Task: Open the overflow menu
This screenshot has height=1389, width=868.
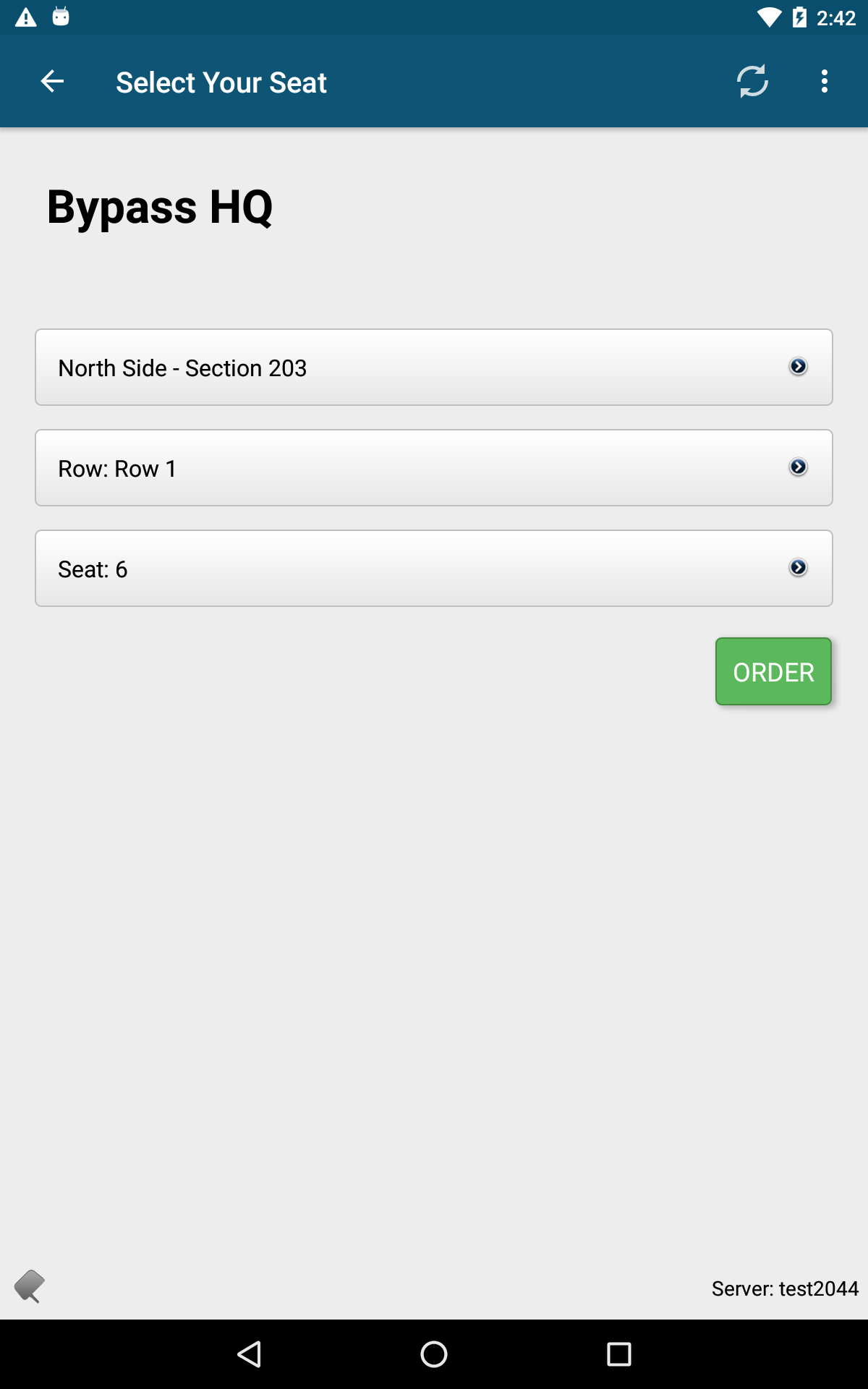Action: point(825,81)
